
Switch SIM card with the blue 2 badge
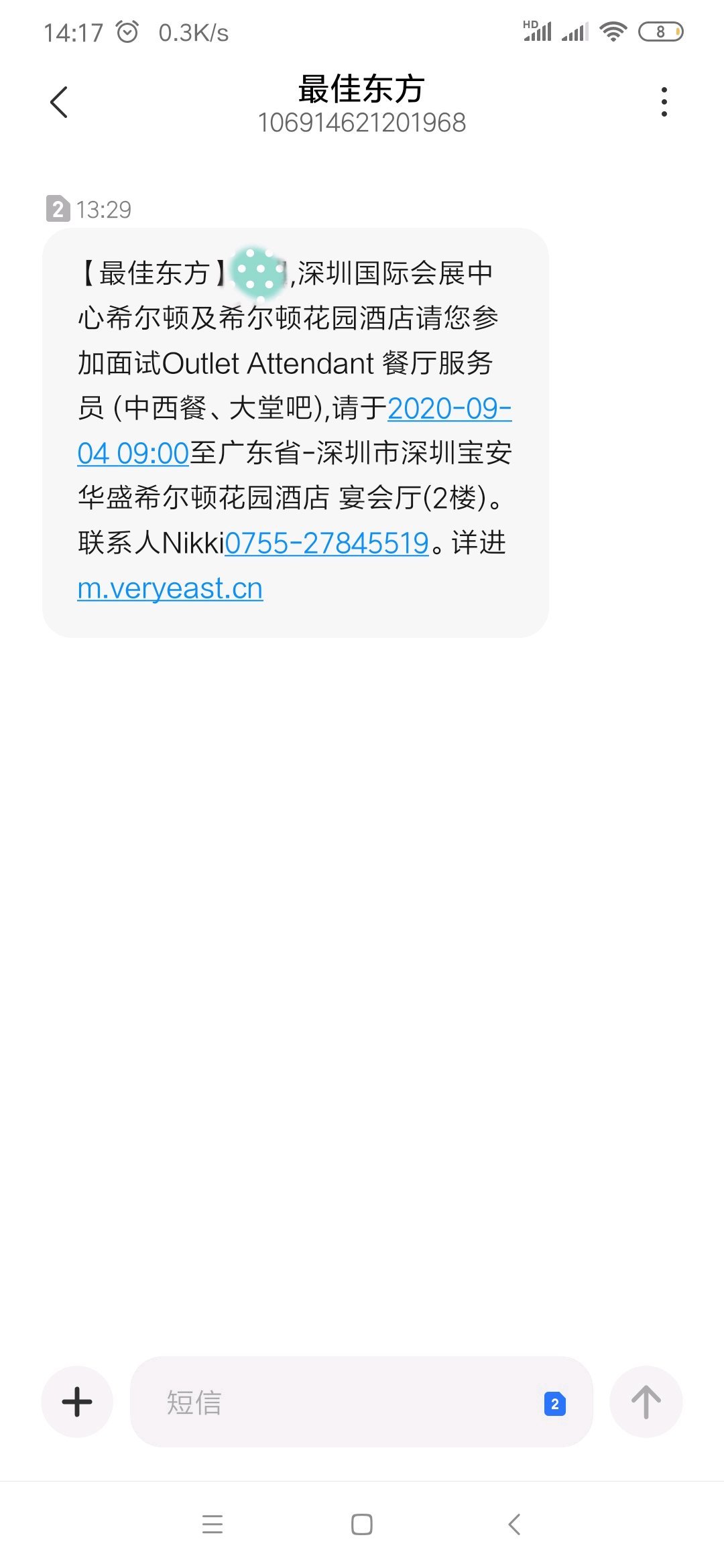click(x=554, y=1403)
